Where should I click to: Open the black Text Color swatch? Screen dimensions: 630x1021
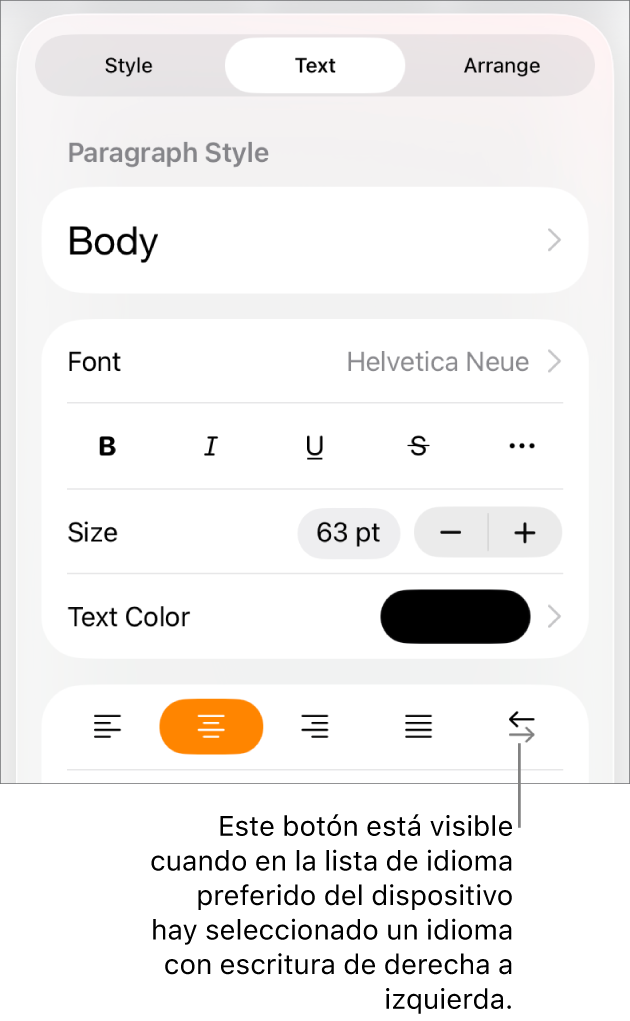click(x=455, y=617)
